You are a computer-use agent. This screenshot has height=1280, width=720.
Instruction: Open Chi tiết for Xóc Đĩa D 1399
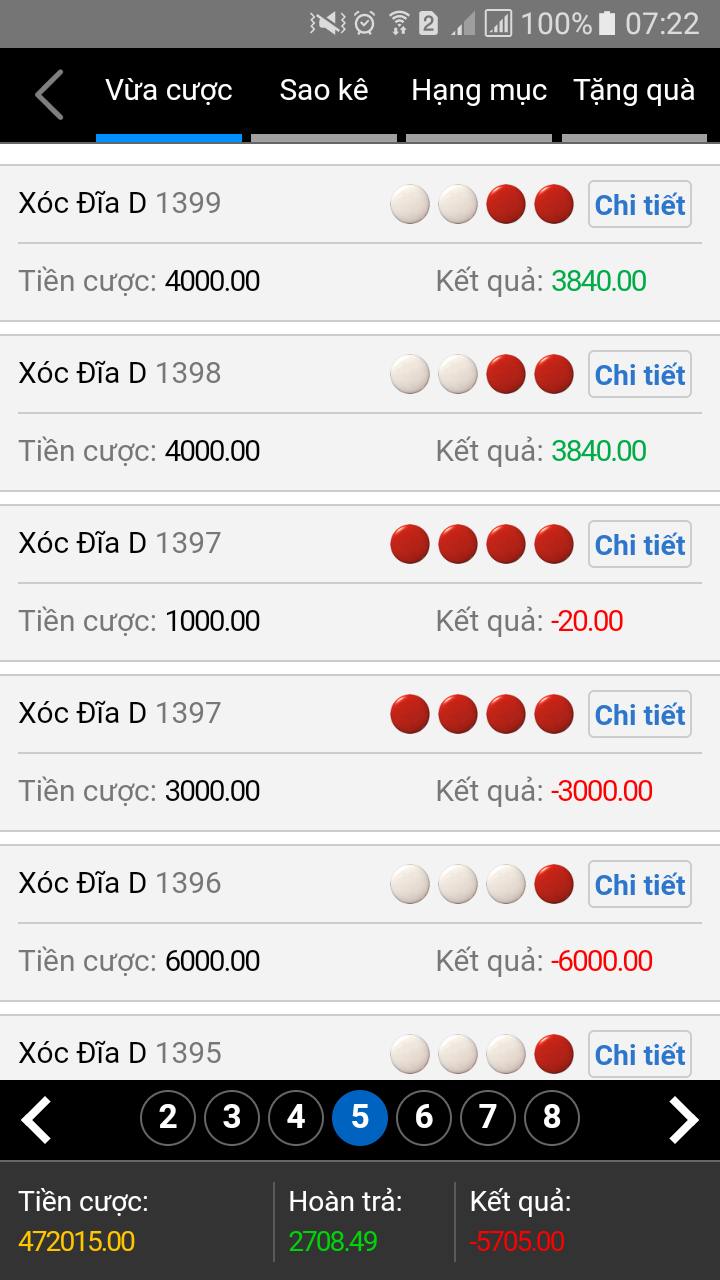click(x=640, y=205)
